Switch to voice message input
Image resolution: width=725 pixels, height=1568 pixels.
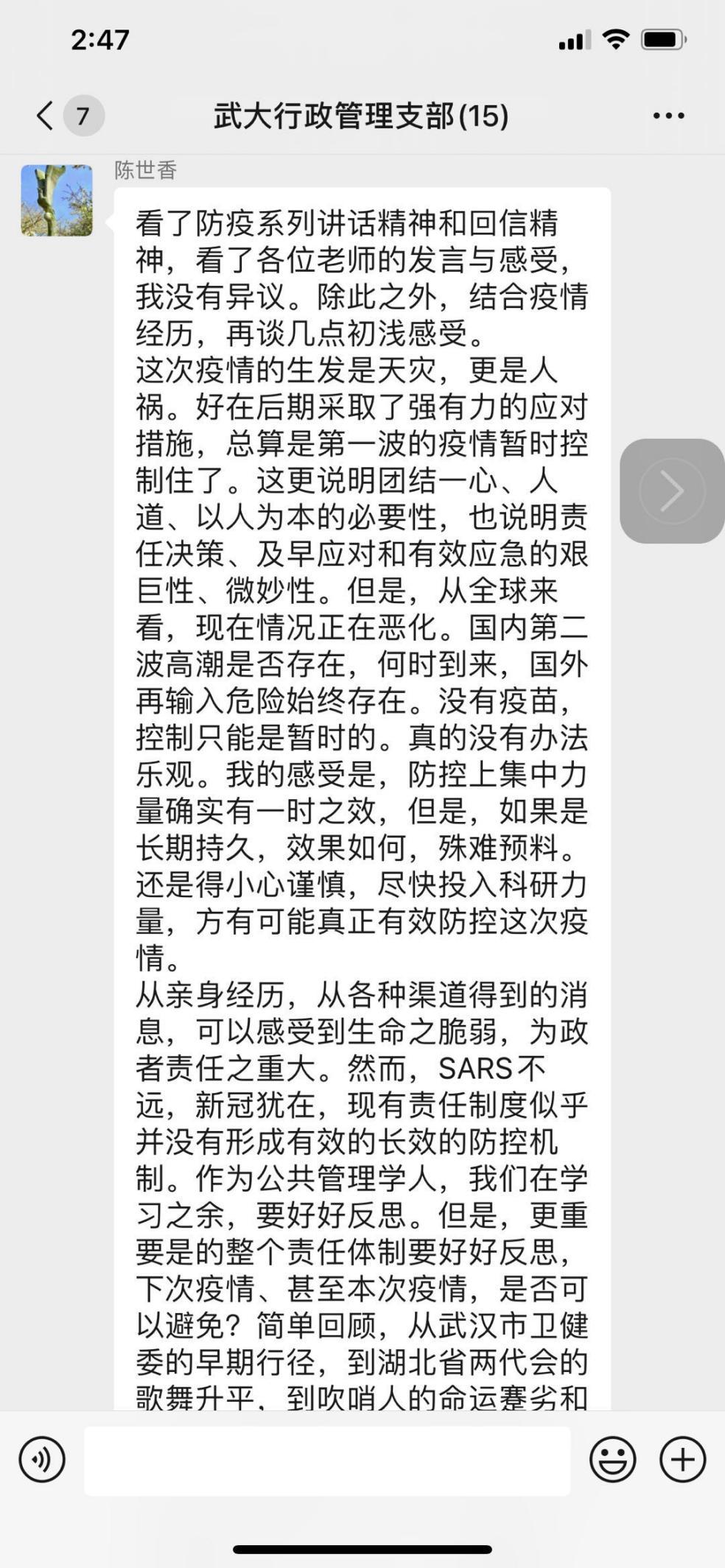(42, 1460)
